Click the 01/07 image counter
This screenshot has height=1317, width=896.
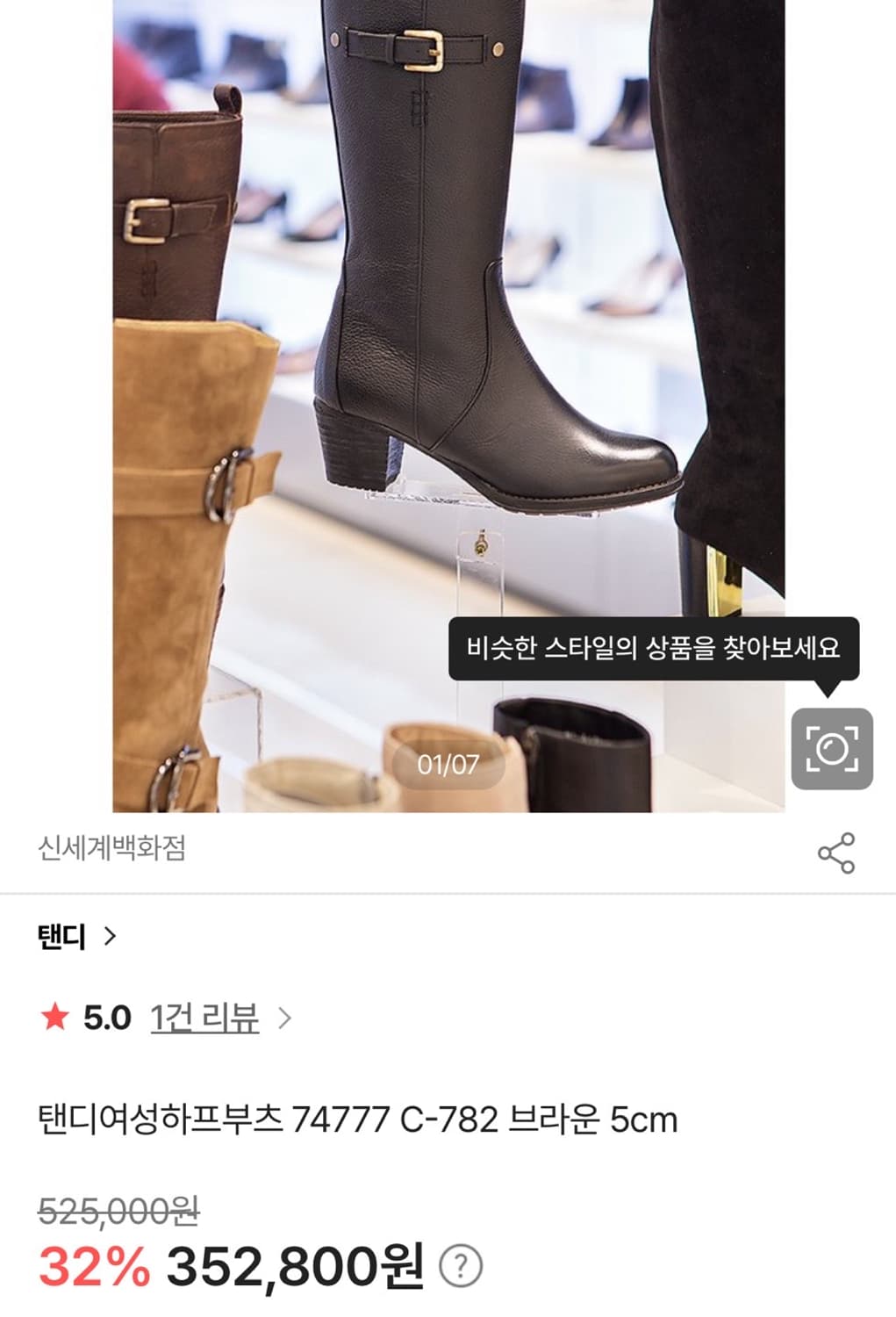tap(448, 763)
